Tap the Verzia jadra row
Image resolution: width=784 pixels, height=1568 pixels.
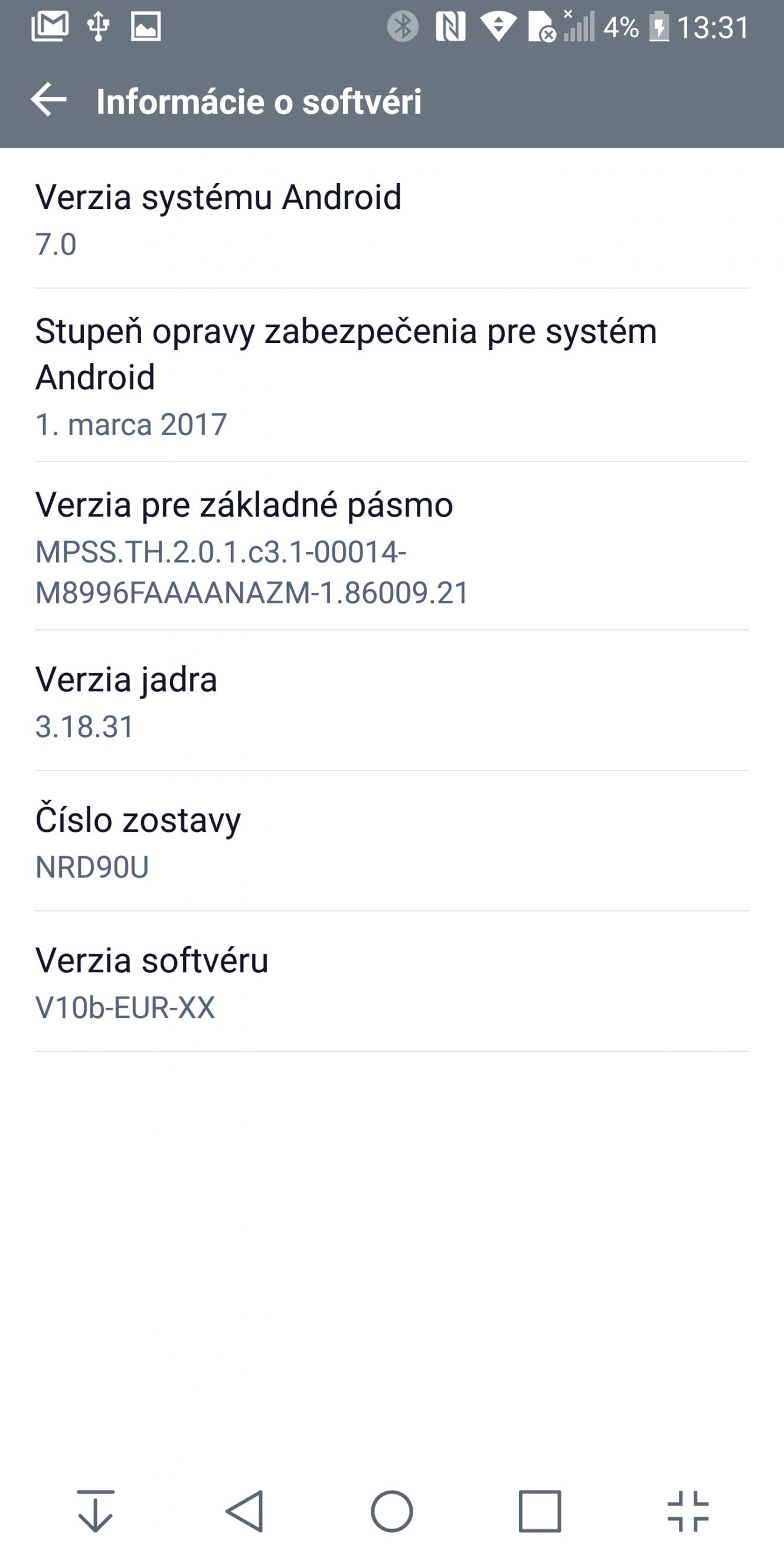(392, 701)
